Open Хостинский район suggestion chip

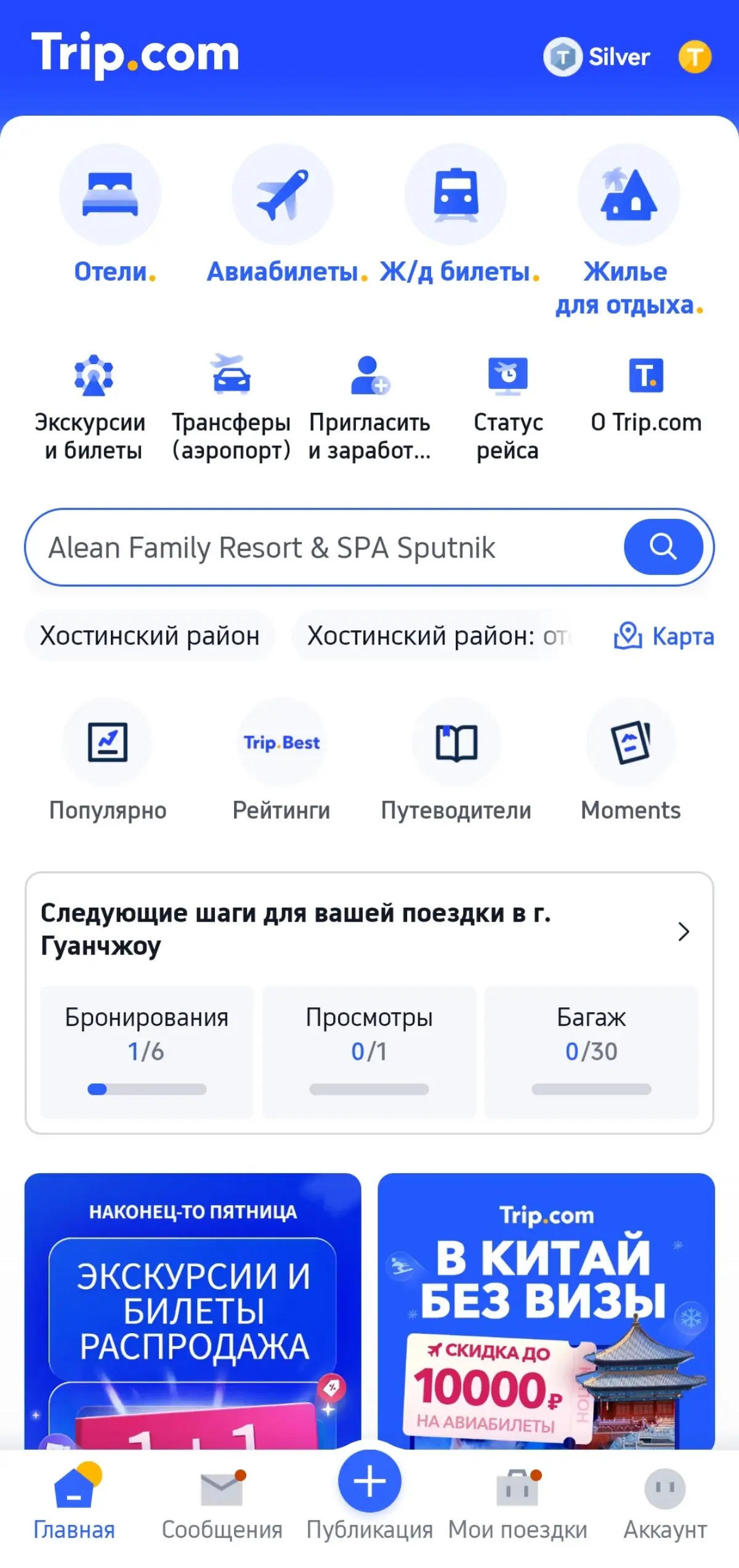pyautogui.click(x=150, y=637)
